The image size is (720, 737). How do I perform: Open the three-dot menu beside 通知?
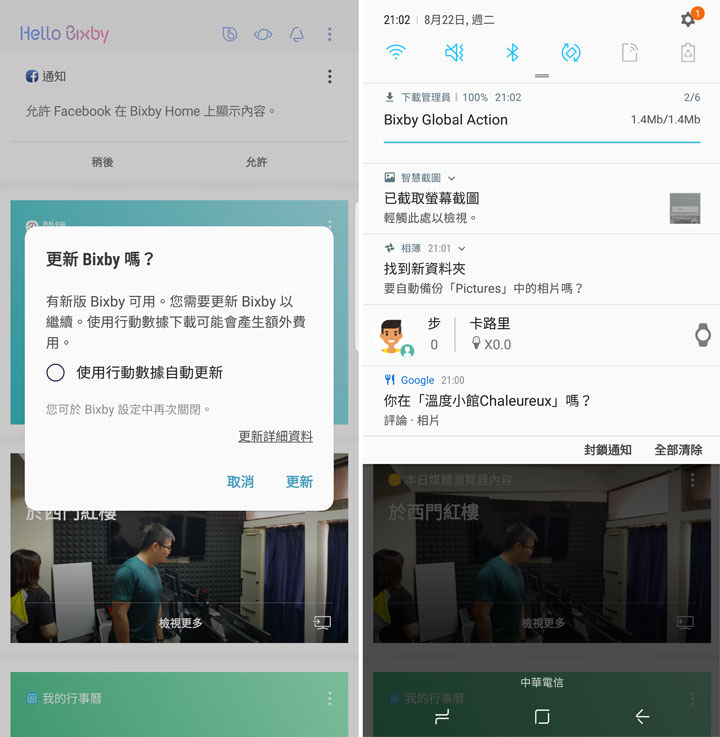329,77
